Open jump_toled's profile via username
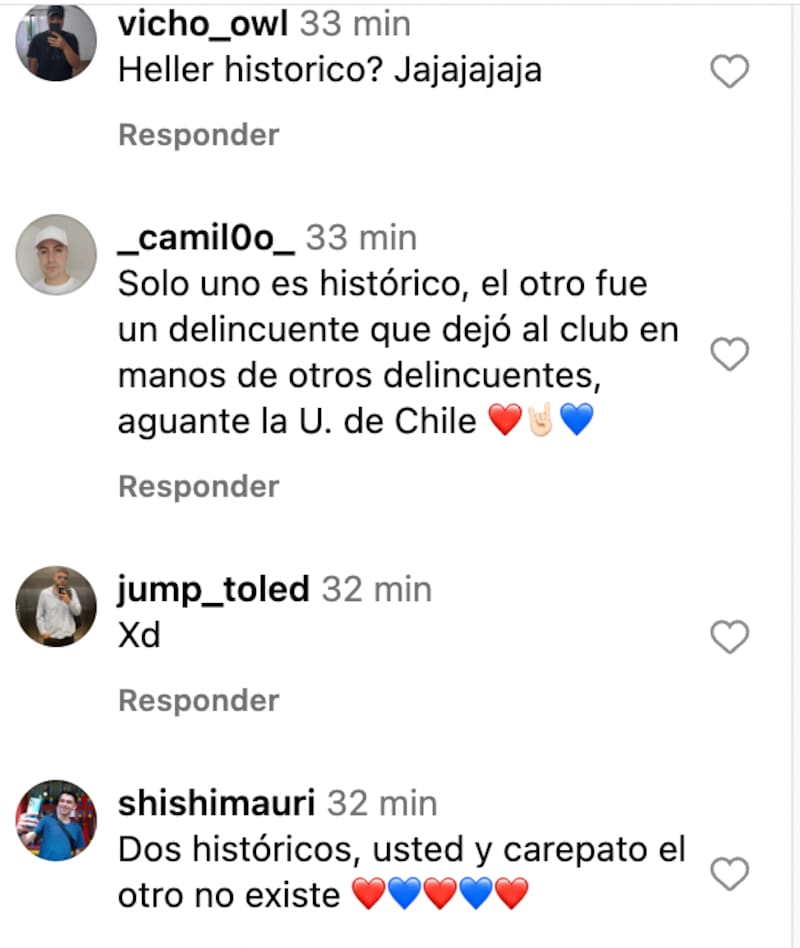The height and width of the screenshot is (948, 800). [x=212, y=589]
